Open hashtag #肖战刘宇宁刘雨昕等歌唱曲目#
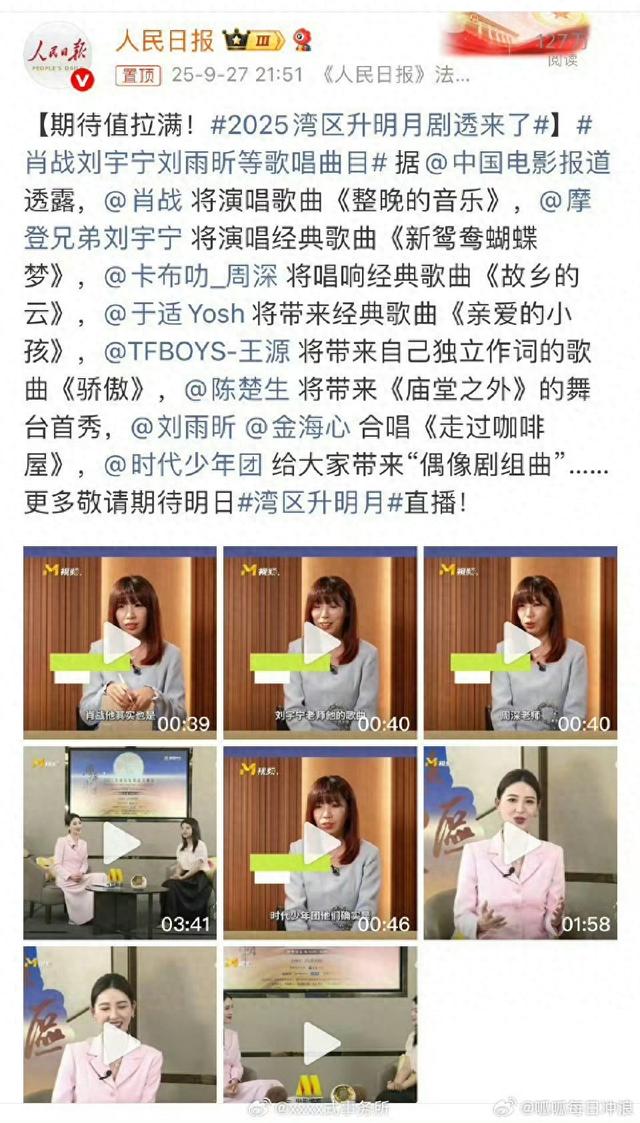 click(200, 162)
